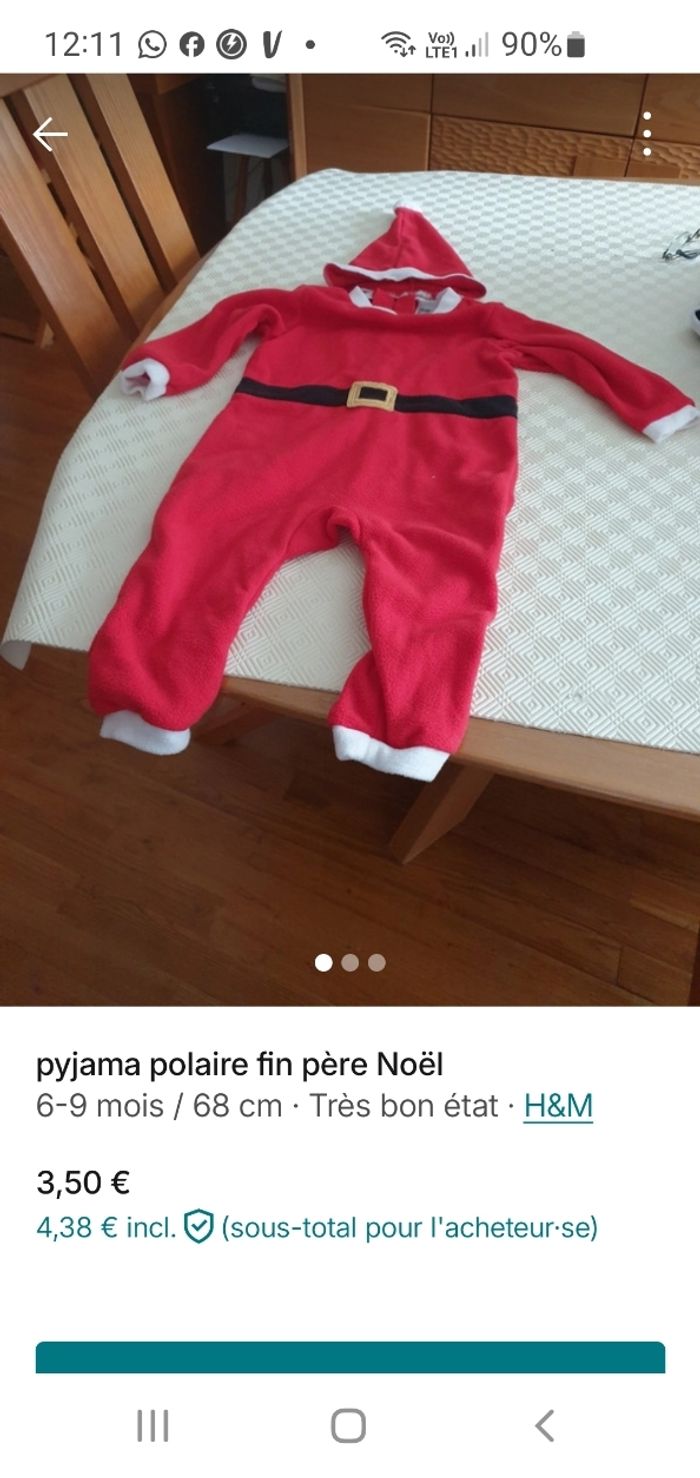Screen dimensions: 700x1478
Task: Go back using the top-left arrow
Action: (50, 134)
